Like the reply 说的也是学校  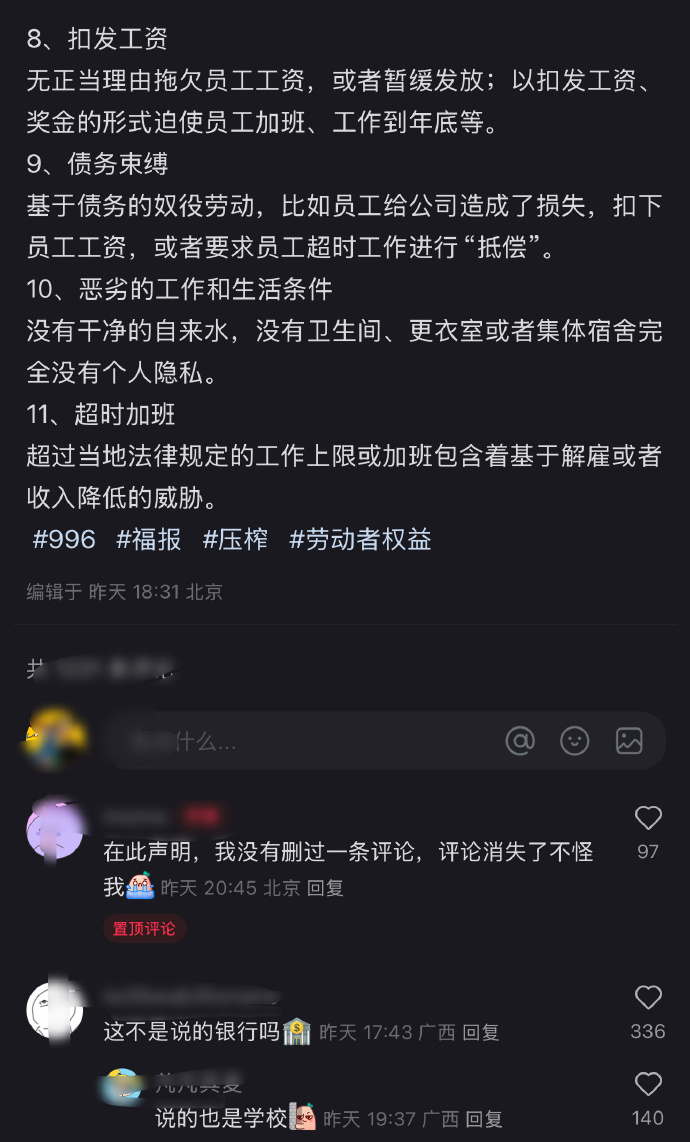pos(648,1084)
